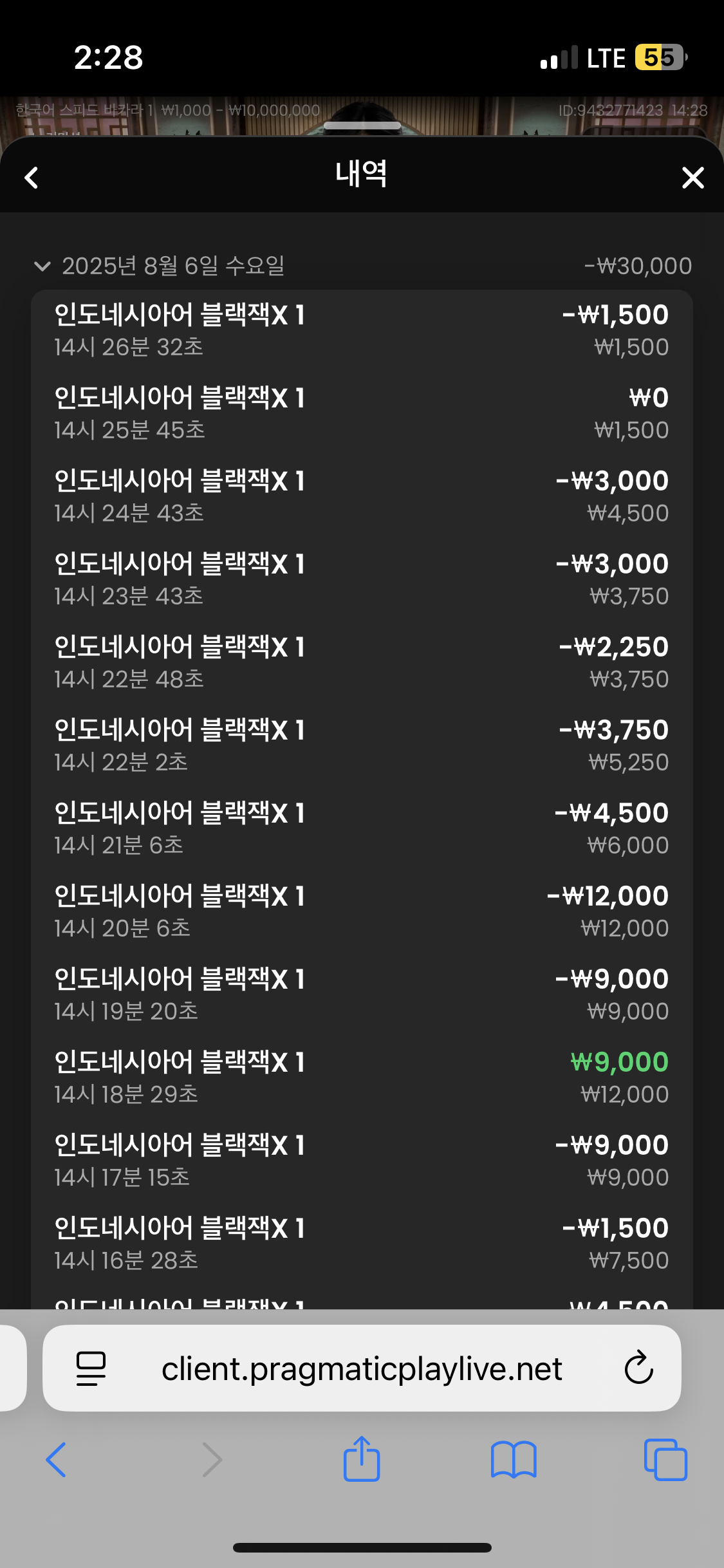Viewport: 724px width, 1568px height.
Task: Show all open Safari tabs
Action: (665, 1460)
